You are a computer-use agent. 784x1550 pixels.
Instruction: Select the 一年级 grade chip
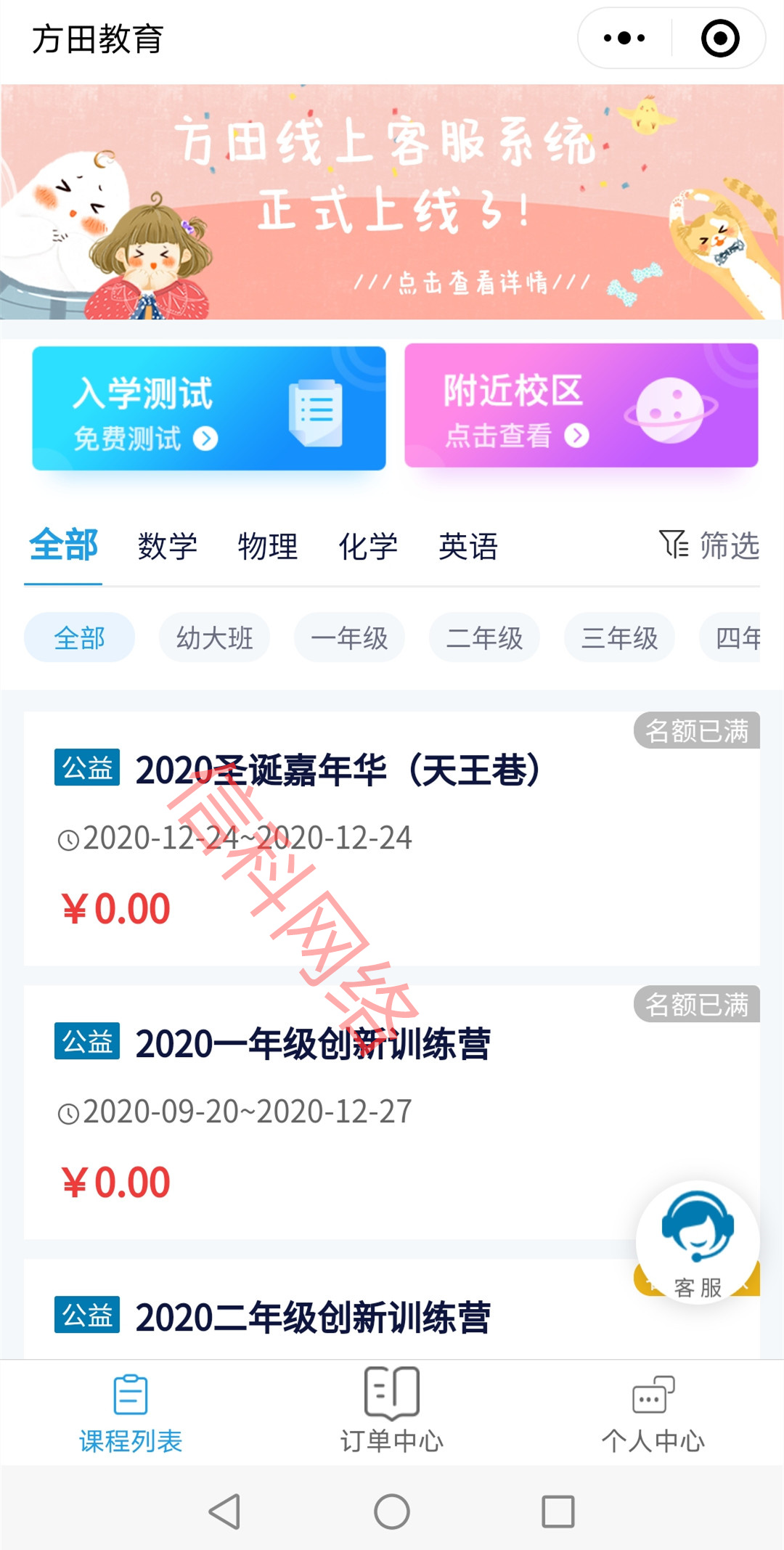coord(349,638)
